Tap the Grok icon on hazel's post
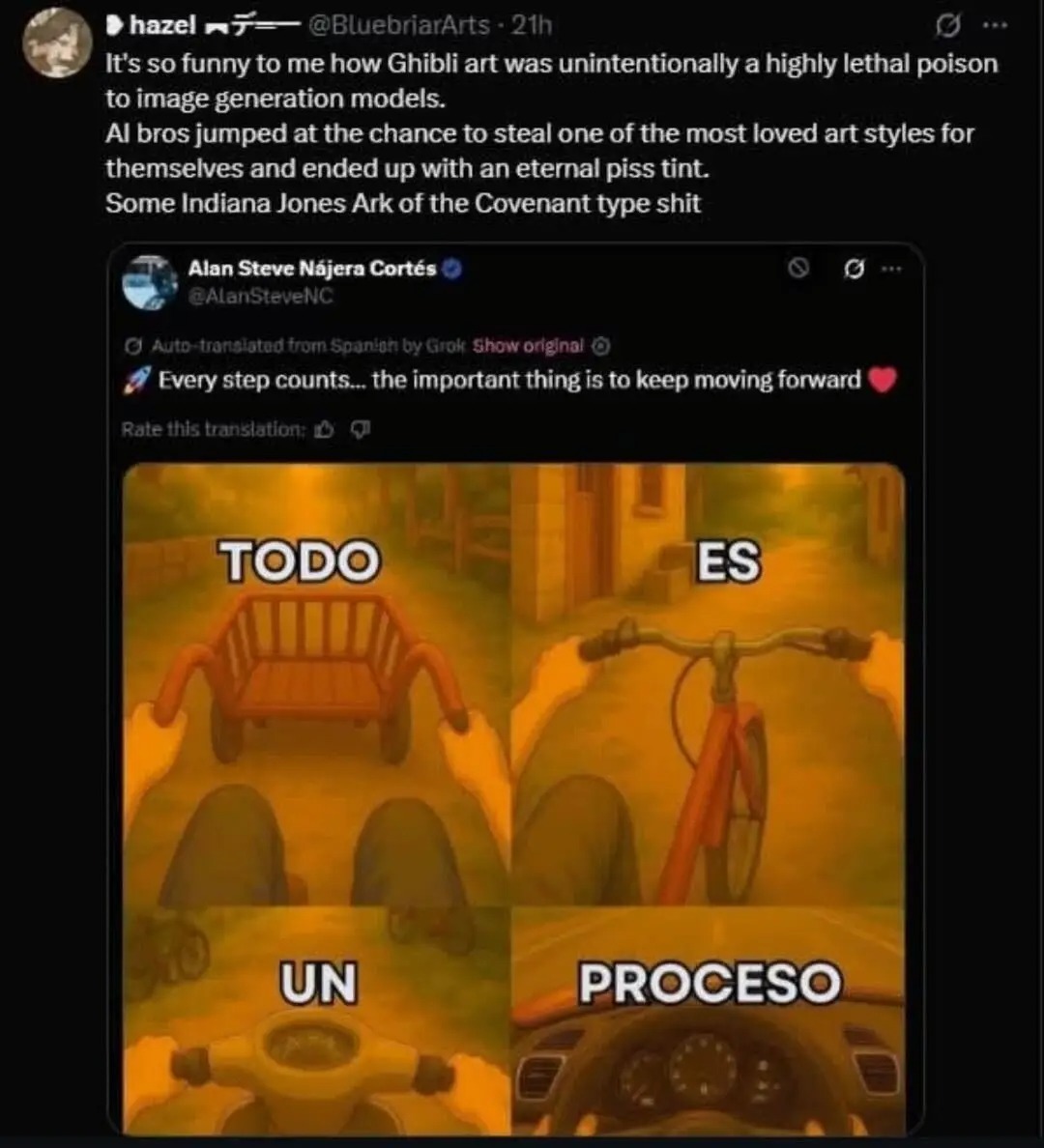 (948, 26)
